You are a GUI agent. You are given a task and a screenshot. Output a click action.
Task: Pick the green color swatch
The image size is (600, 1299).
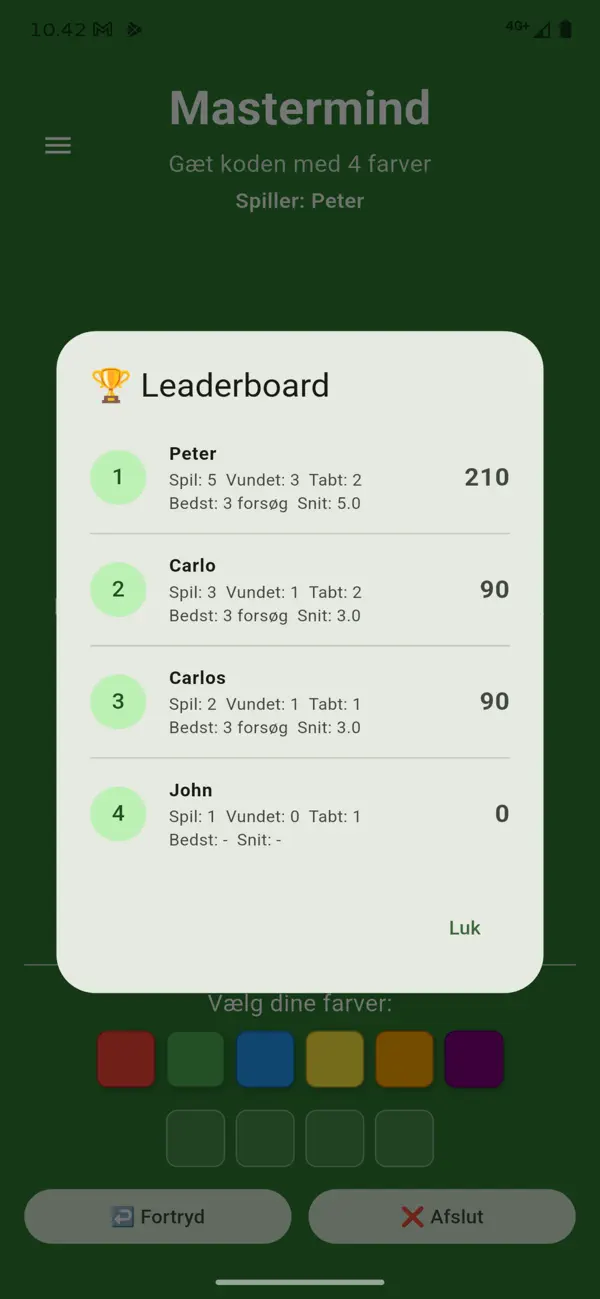click(195, 1059)
